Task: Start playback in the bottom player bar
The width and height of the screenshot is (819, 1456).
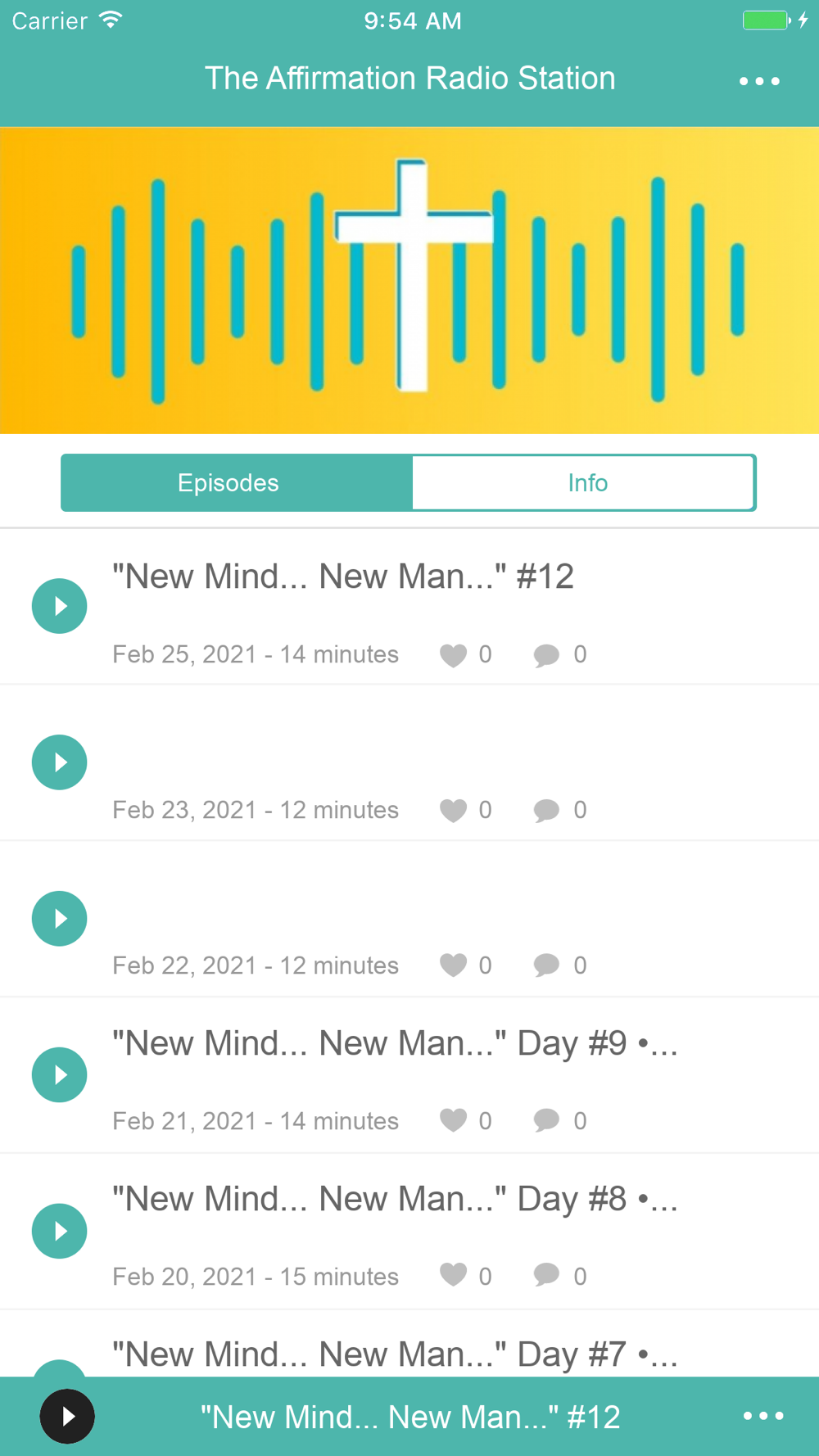Action: (67, 1417)
